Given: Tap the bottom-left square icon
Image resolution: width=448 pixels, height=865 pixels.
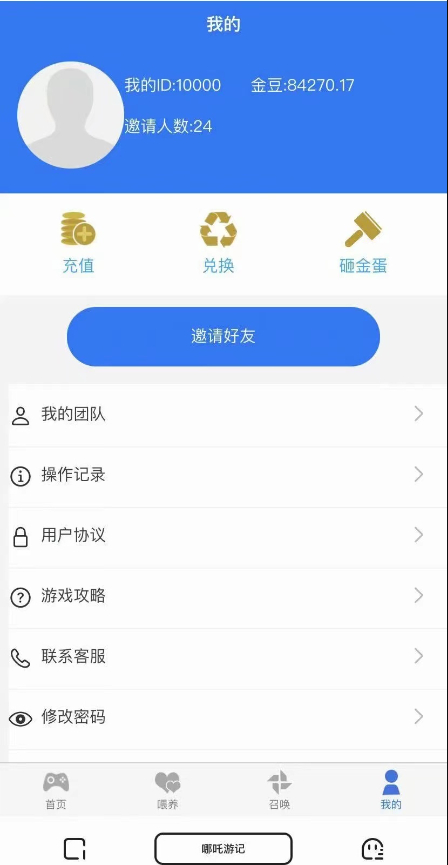Looking at the screenshot, I should coord(74,848).
